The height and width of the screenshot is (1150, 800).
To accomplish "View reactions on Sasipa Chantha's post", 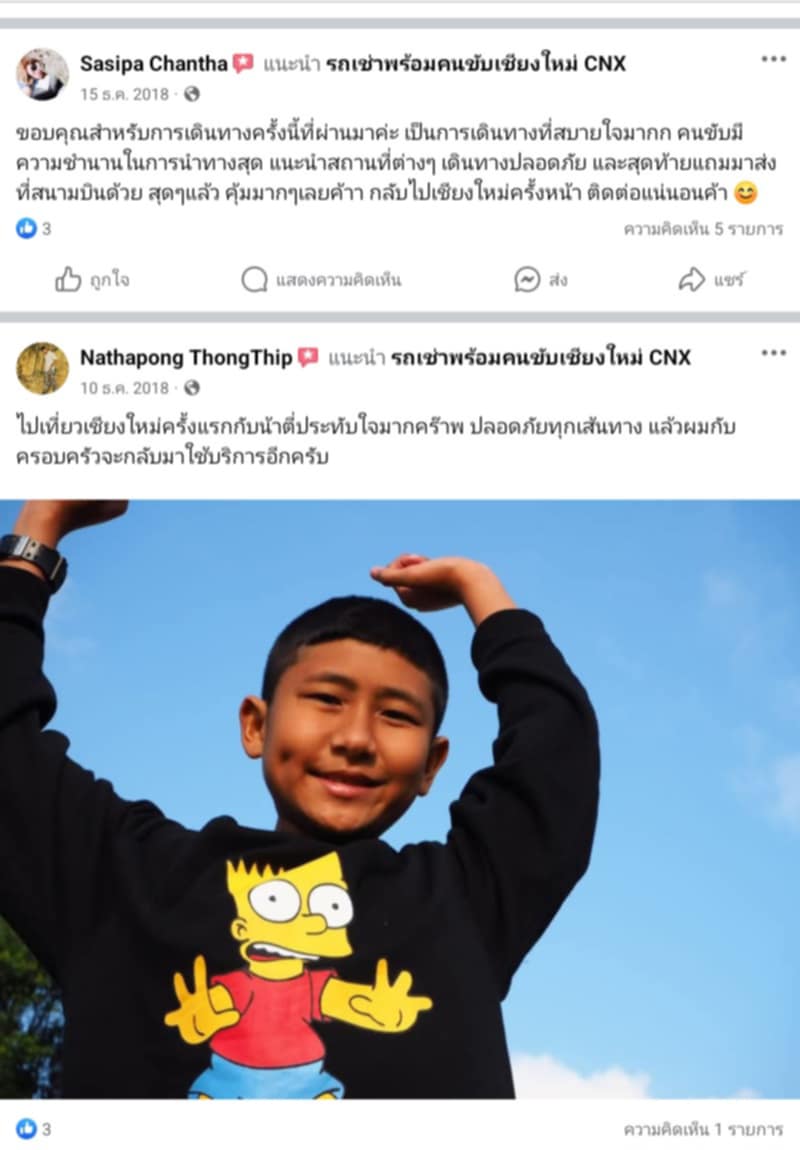I will coord(33,229).
